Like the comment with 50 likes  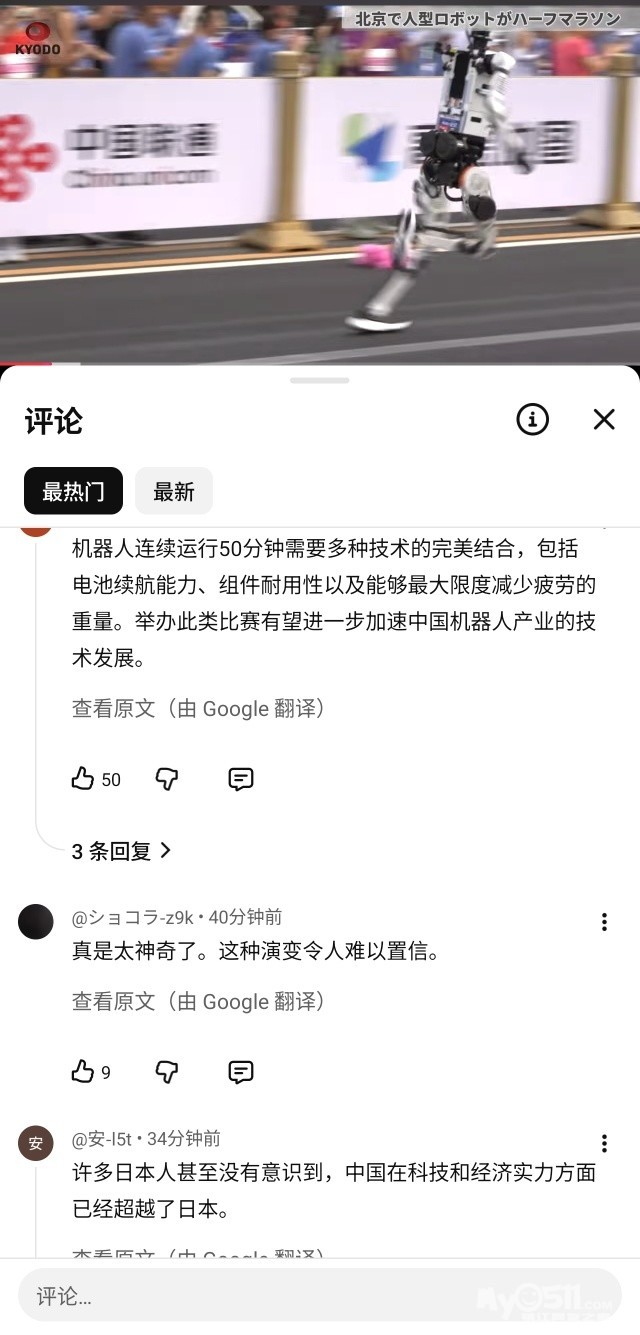[83, 779]
